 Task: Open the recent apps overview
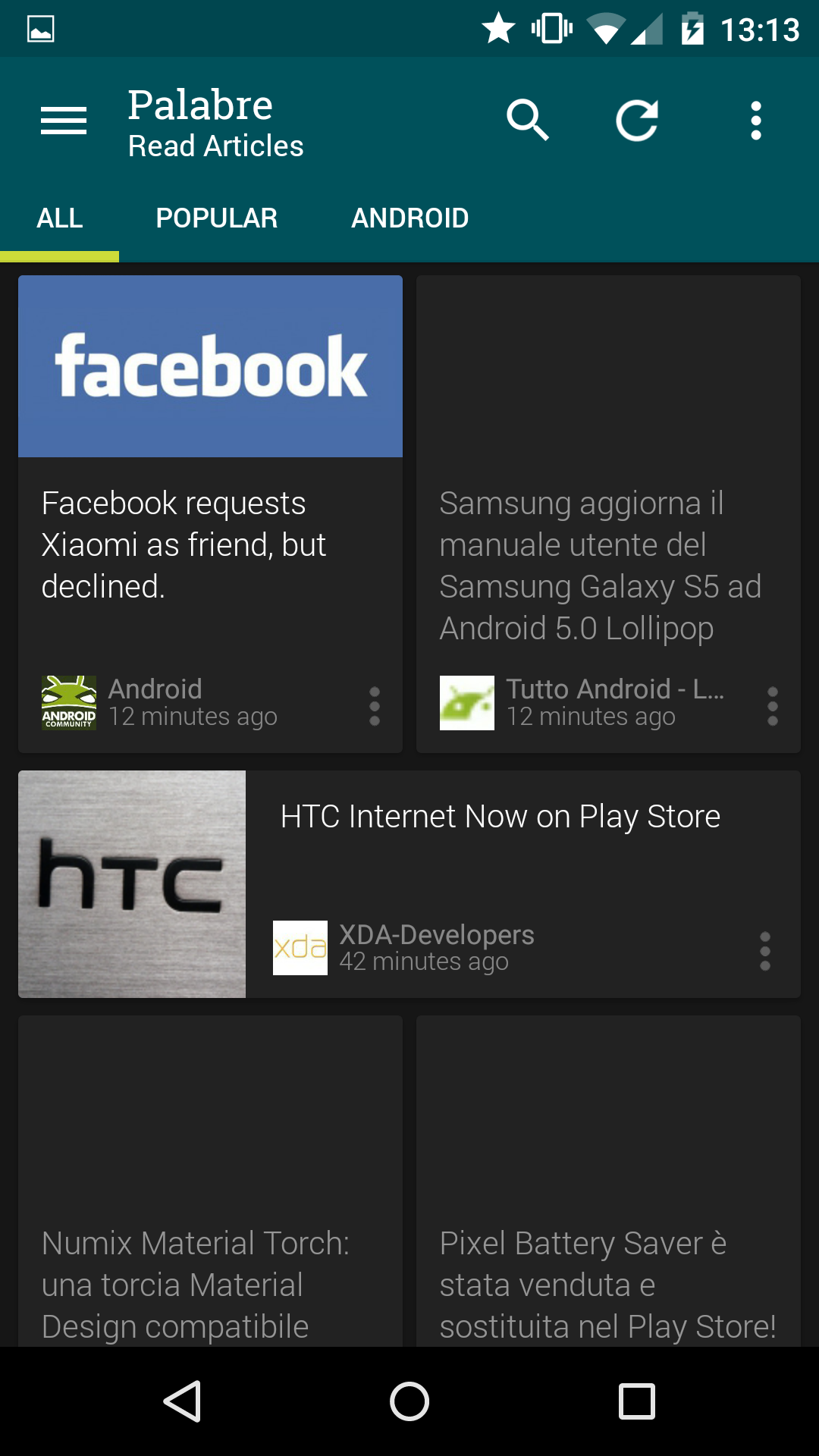(x=637, y=1401)
